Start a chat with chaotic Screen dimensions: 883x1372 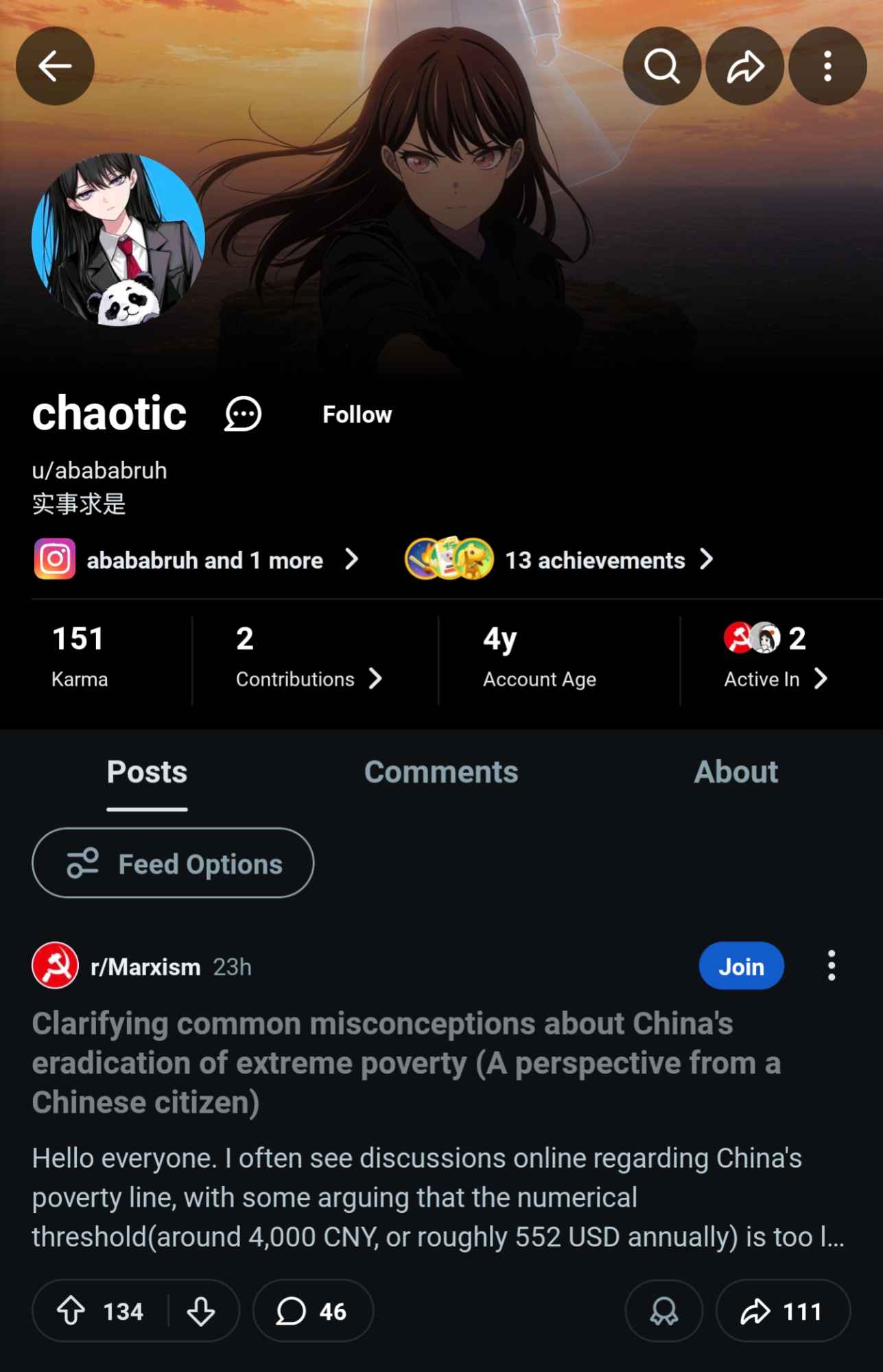coord(243,414)
